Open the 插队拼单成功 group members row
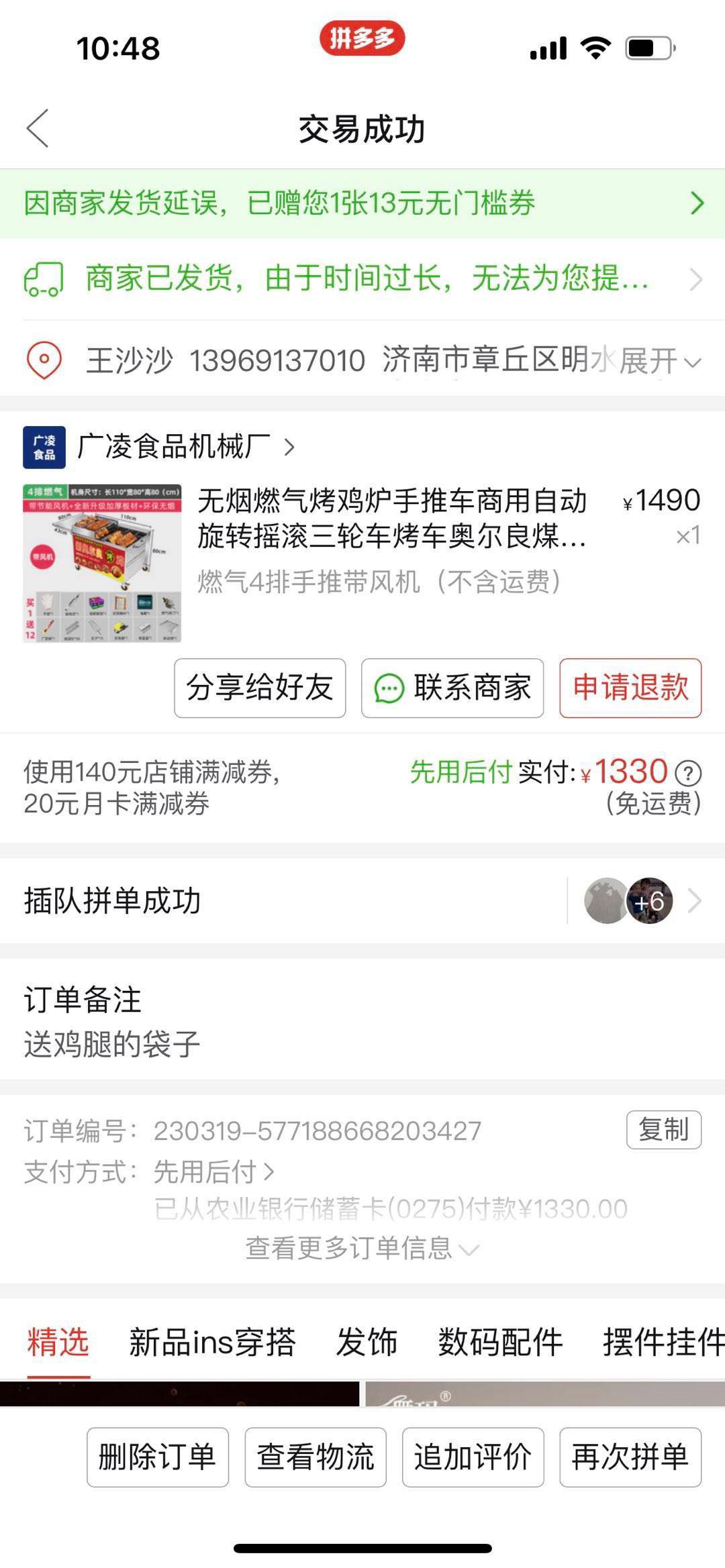Viewport: 725px width, 1568px height. point(362,900)
